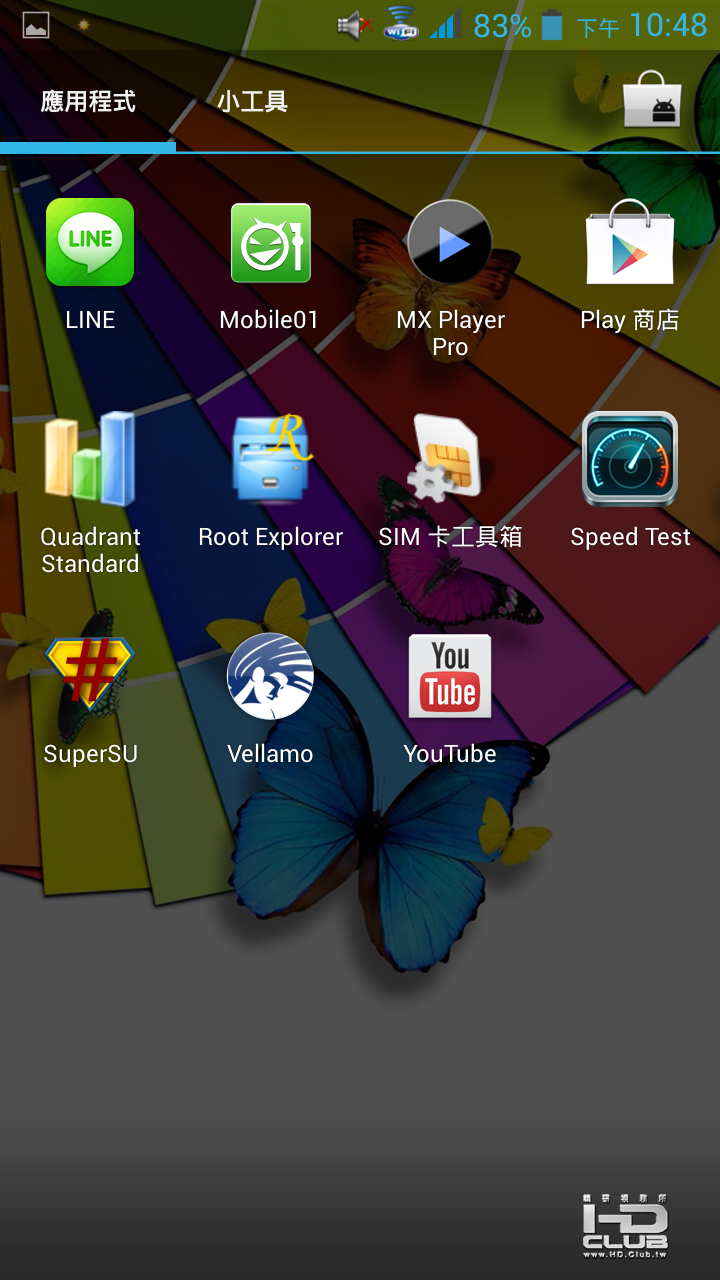This screenshot has width=720, height=1280.
Task: Open the Play Store shortcut icon
Action: [x=651, y=99]
